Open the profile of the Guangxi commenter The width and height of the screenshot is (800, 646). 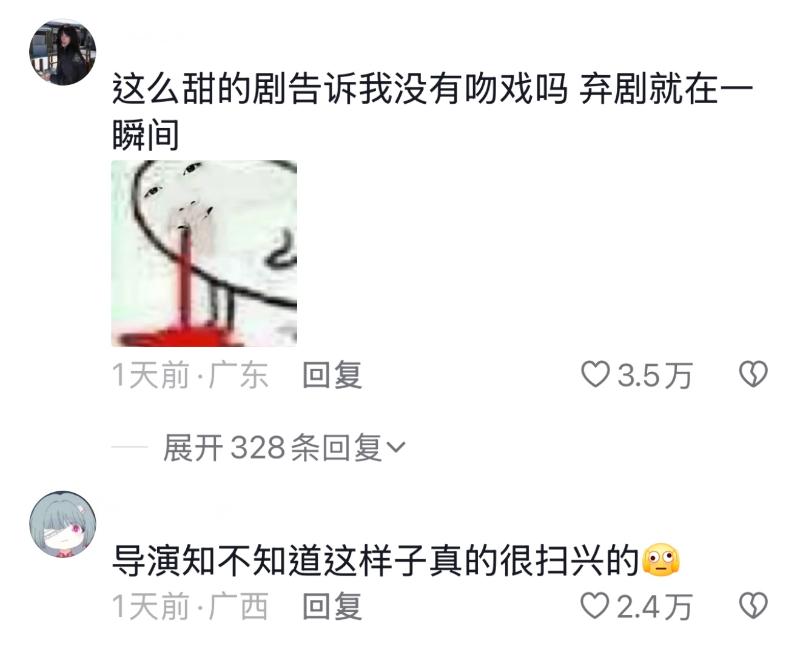pos(62,524)
